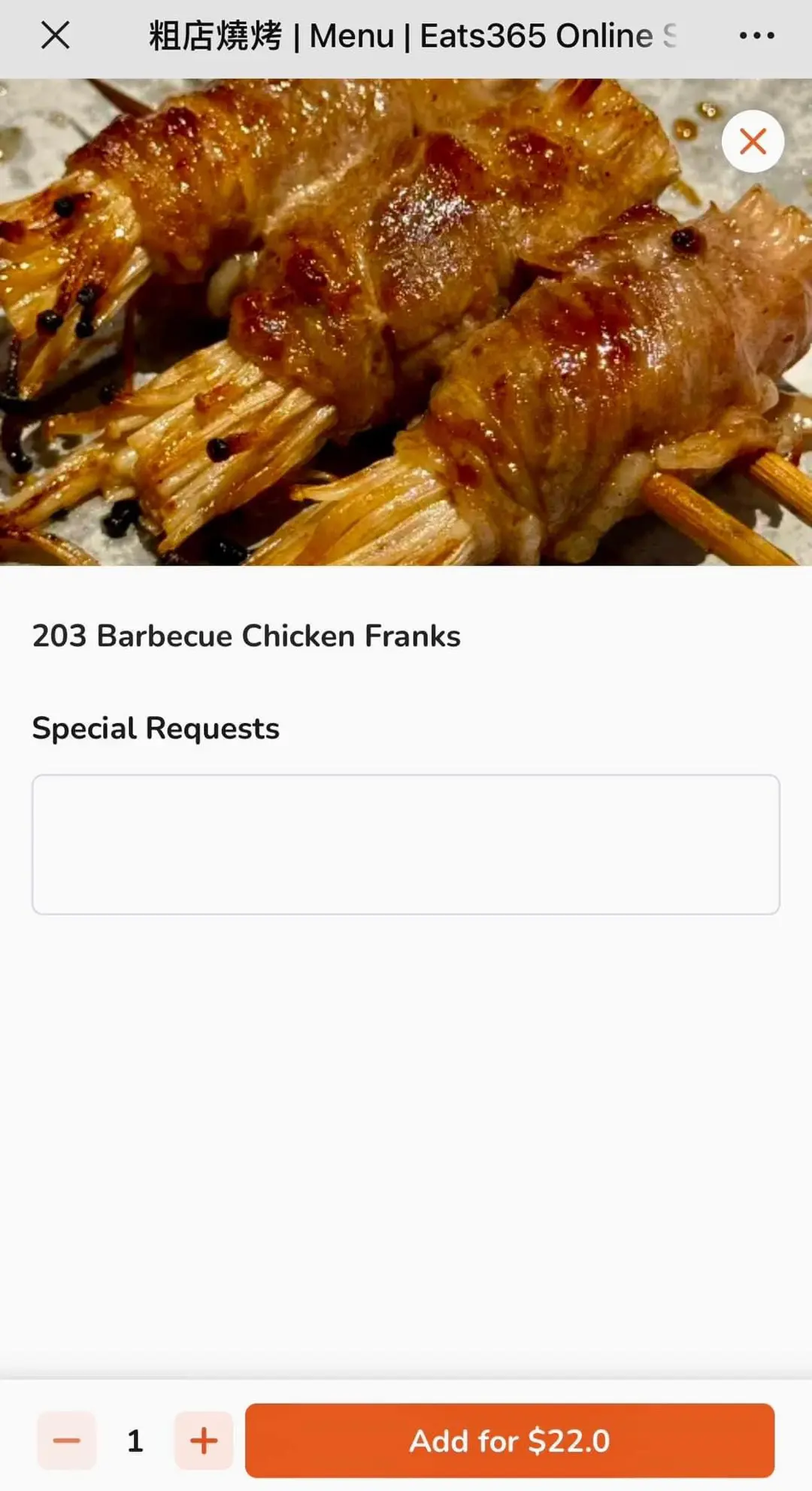The width and height of the screenshot is (812, 1491).
Task: Increase the quantity with the plus button
Action: coord(204,1441)
